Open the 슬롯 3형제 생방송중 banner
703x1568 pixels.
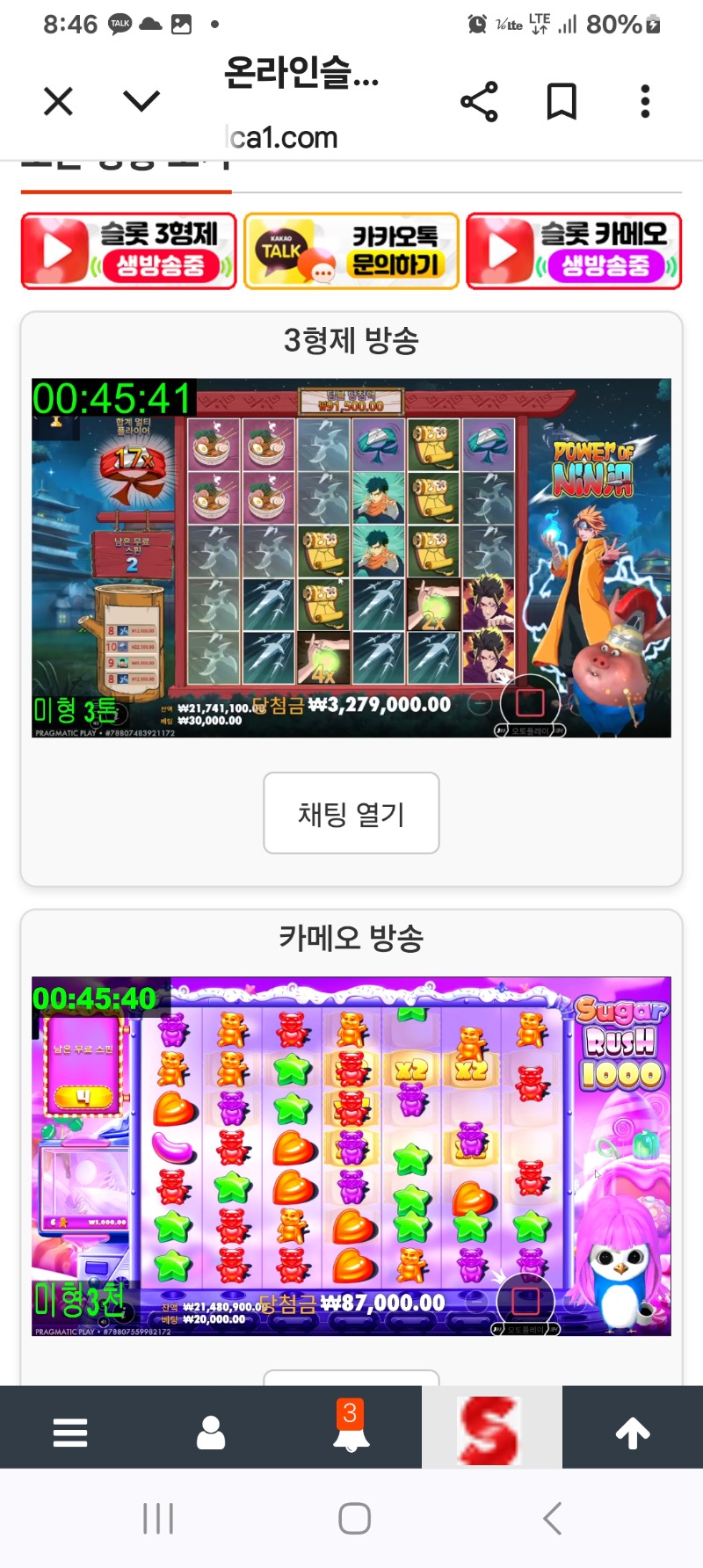(129, 250)
